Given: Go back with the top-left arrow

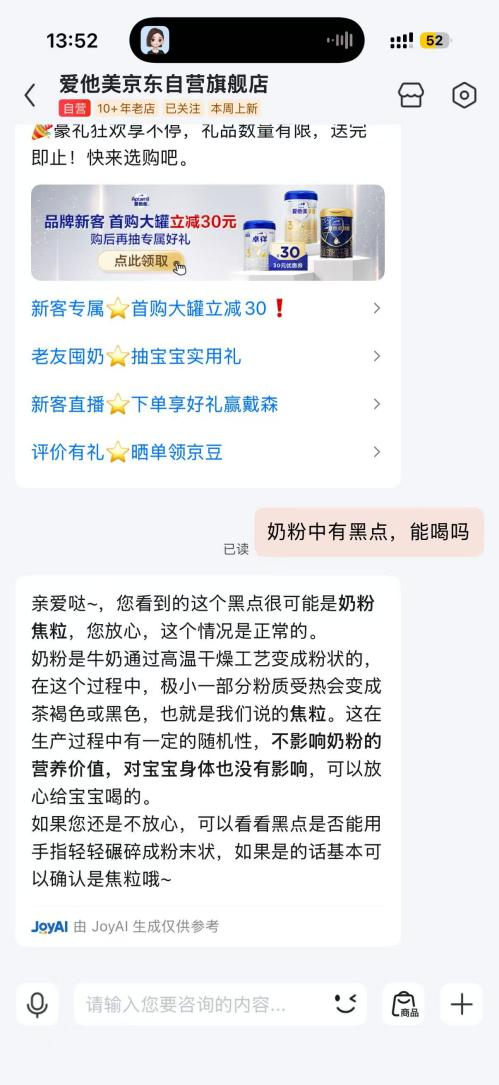Looking at the screenshot, I should pos(30,95).
